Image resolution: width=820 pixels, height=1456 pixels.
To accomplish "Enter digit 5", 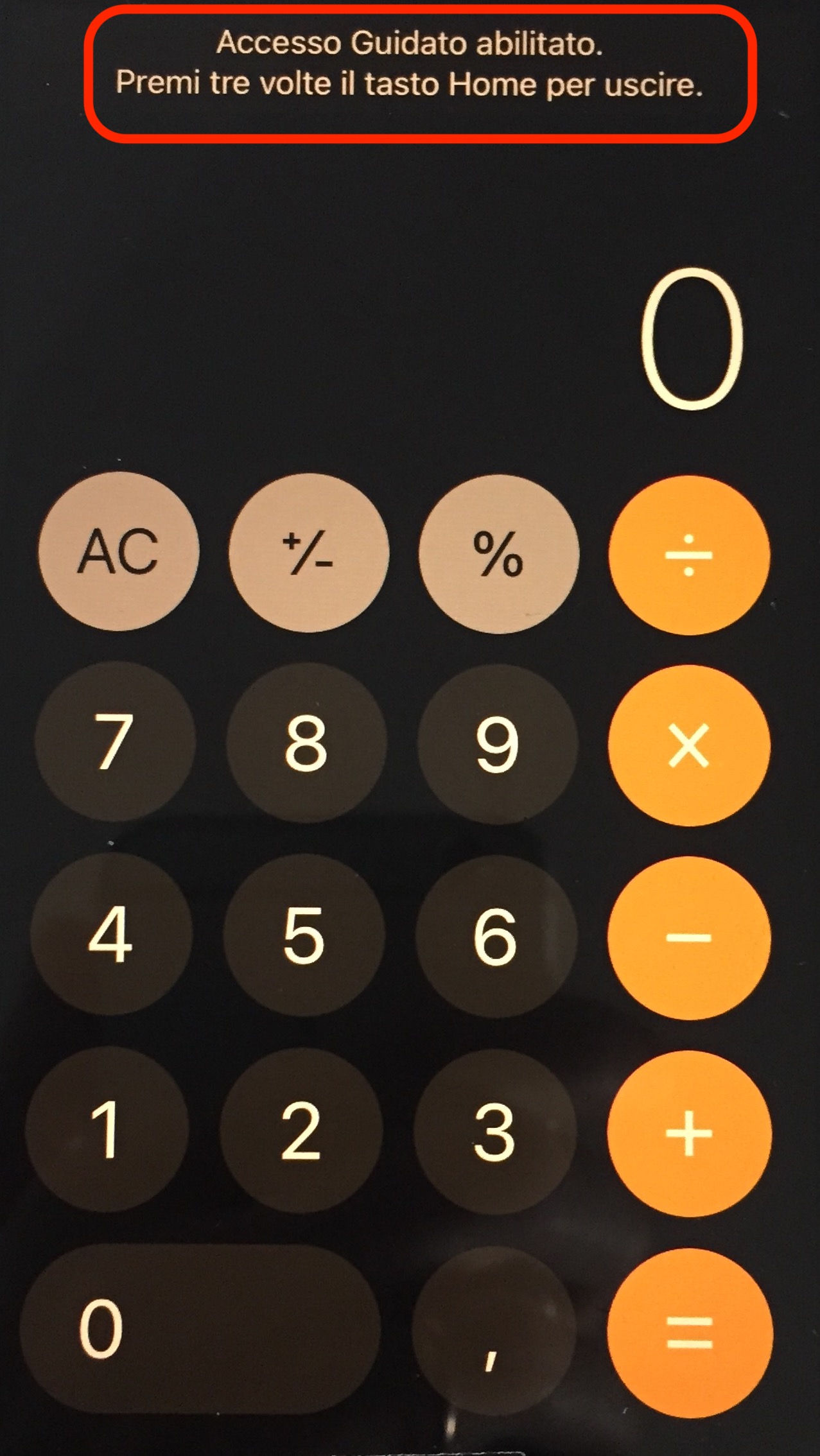I will [x=304, y=935].
